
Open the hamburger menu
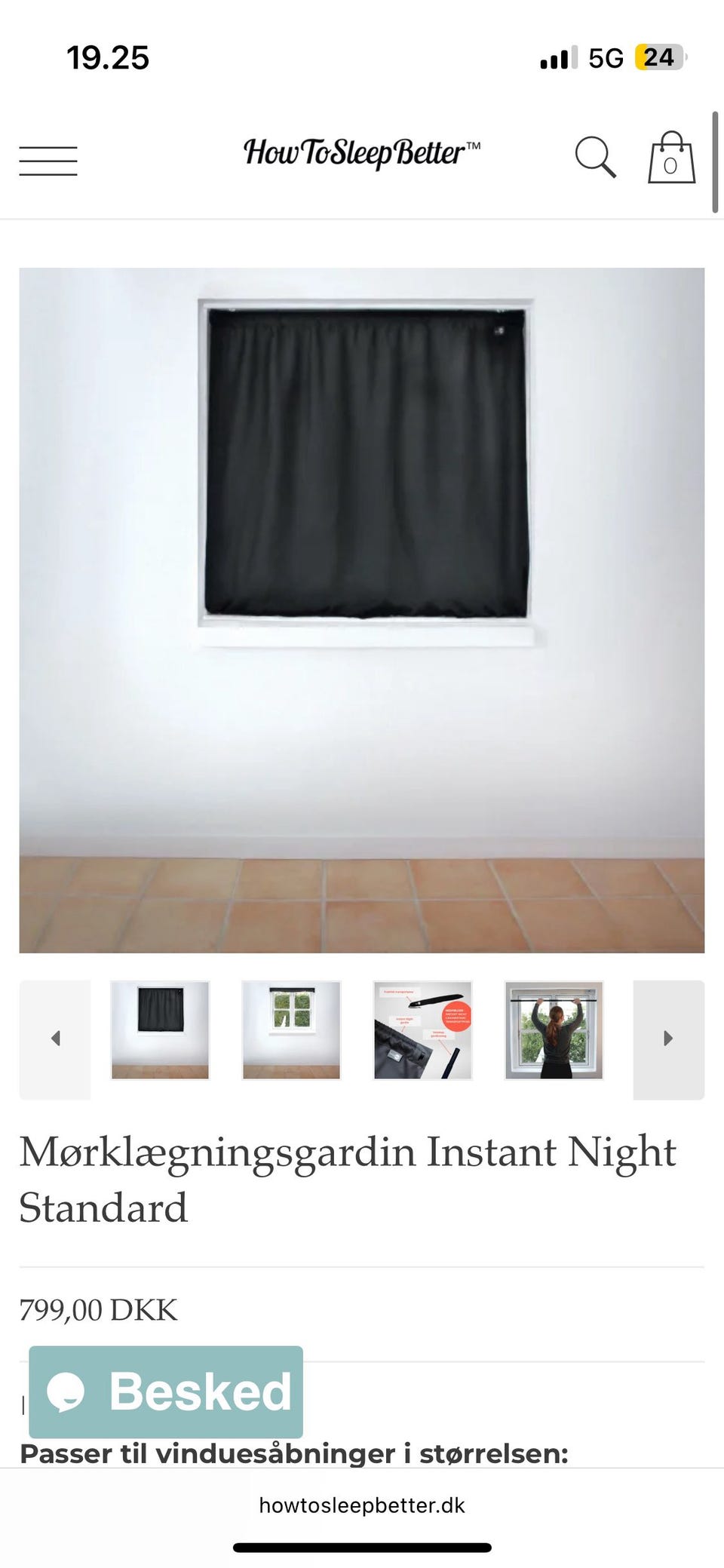point(48,161)
